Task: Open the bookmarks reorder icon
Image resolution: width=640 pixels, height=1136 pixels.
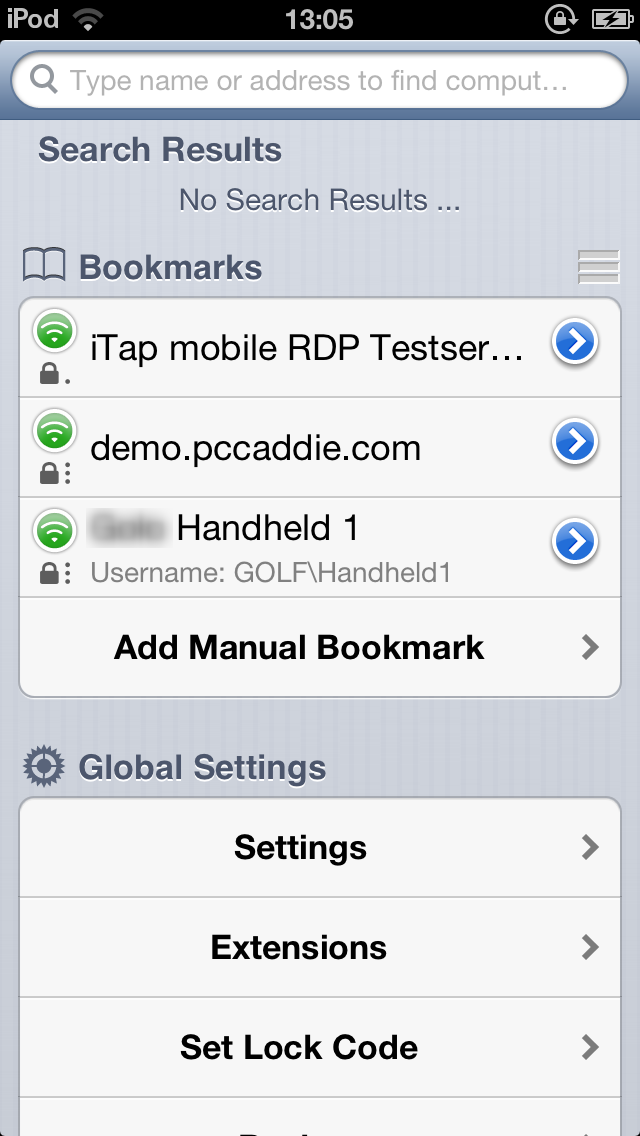Action: click(x=598, y=268)
